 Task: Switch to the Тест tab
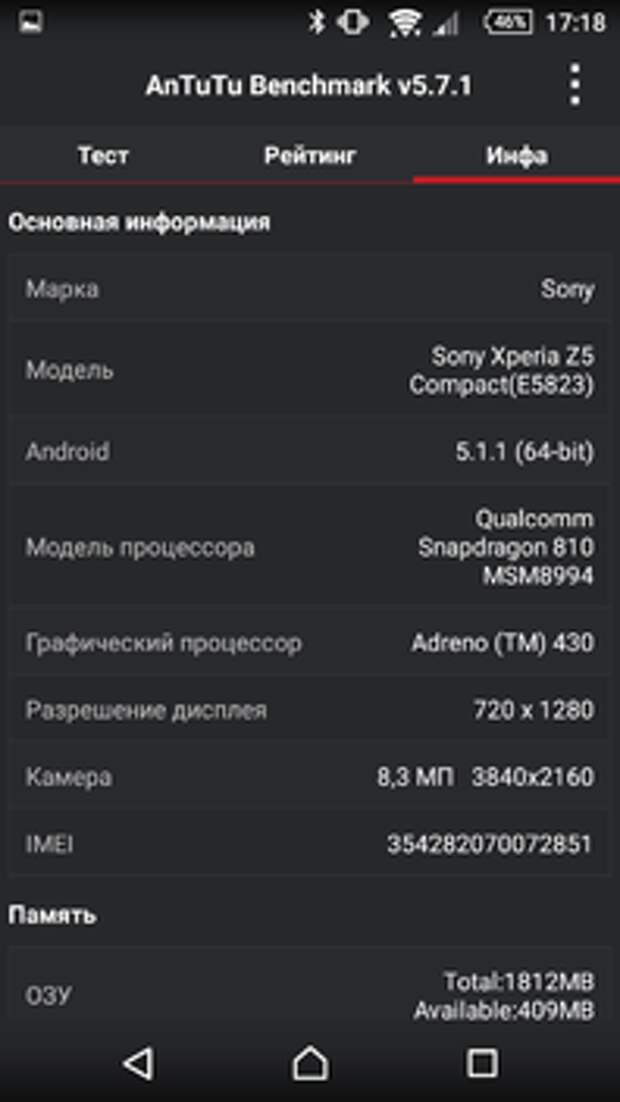[103, 155]
